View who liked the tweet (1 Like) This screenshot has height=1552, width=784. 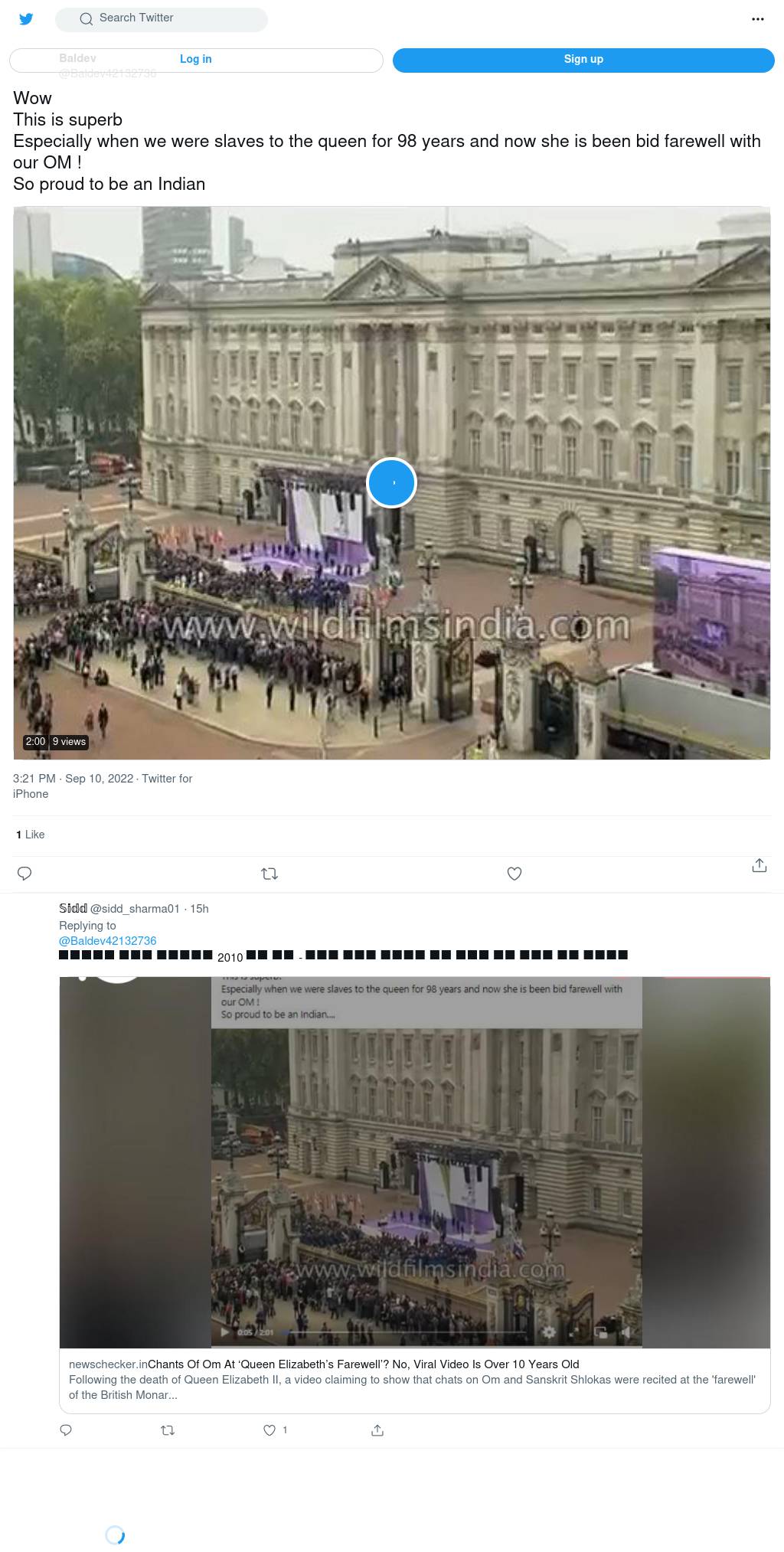coord(31,835)
